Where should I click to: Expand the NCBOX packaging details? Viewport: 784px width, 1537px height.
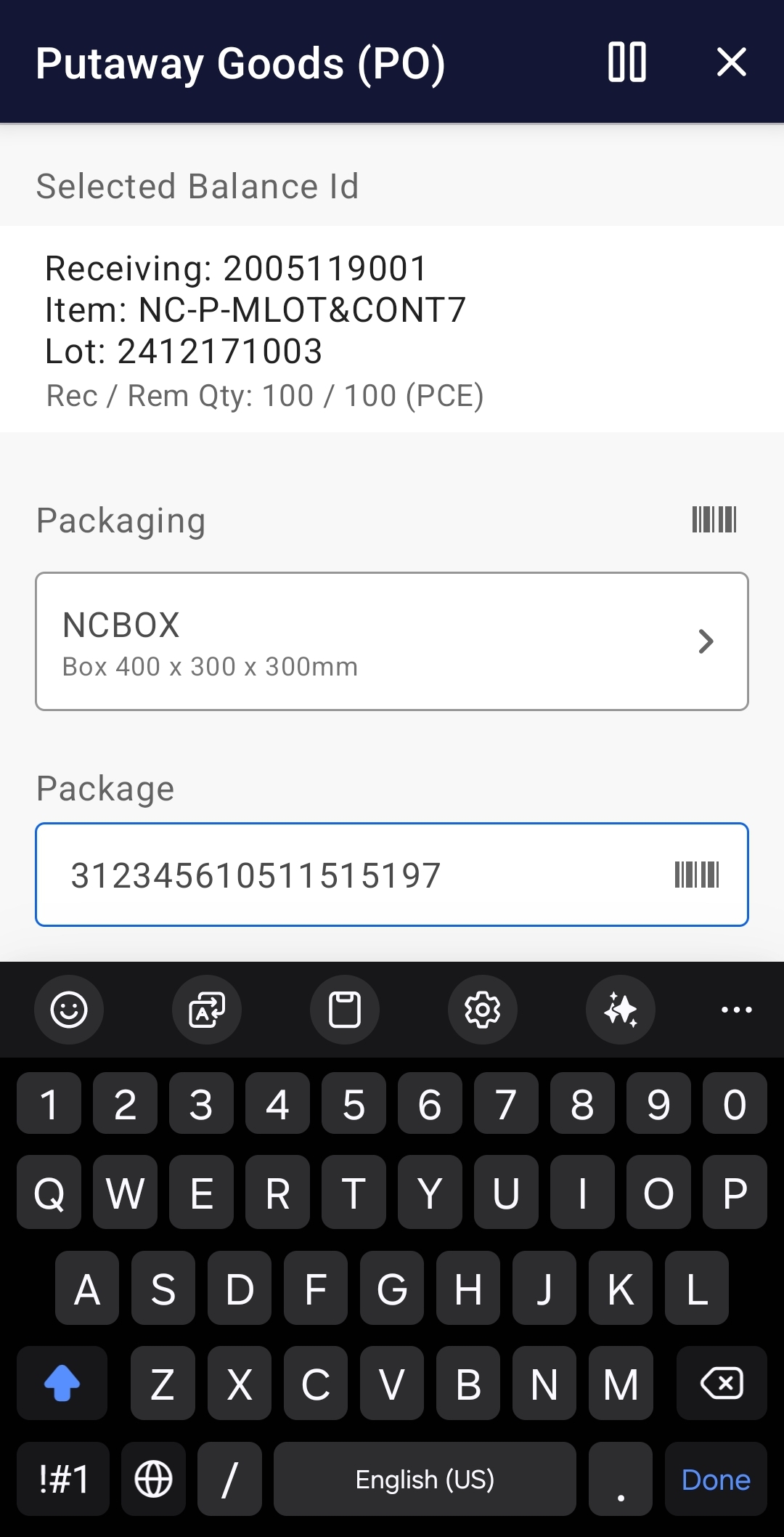[705, 641]
